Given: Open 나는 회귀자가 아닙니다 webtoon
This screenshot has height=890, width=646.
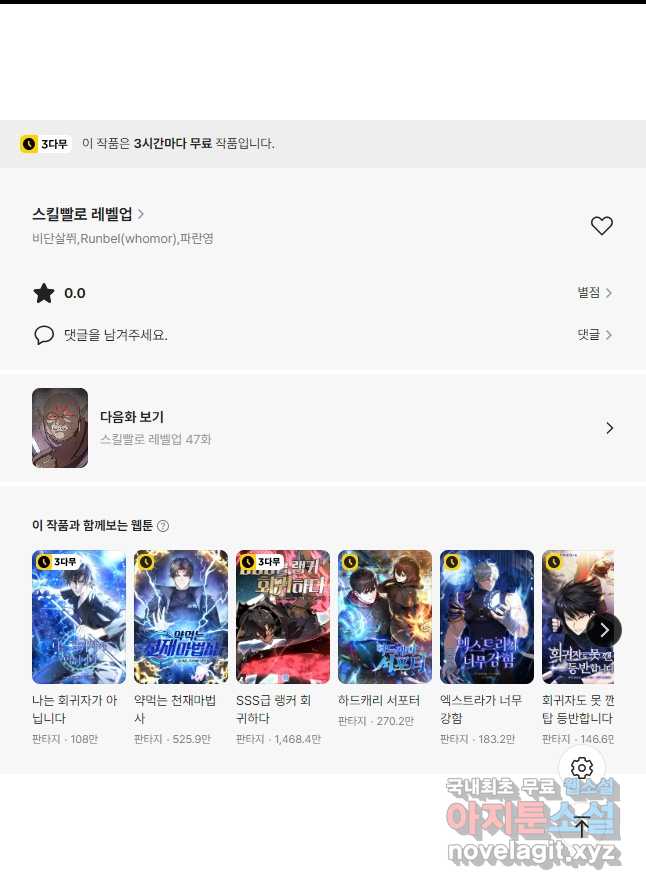Looking at the screenshot, I should click(79, 617).
